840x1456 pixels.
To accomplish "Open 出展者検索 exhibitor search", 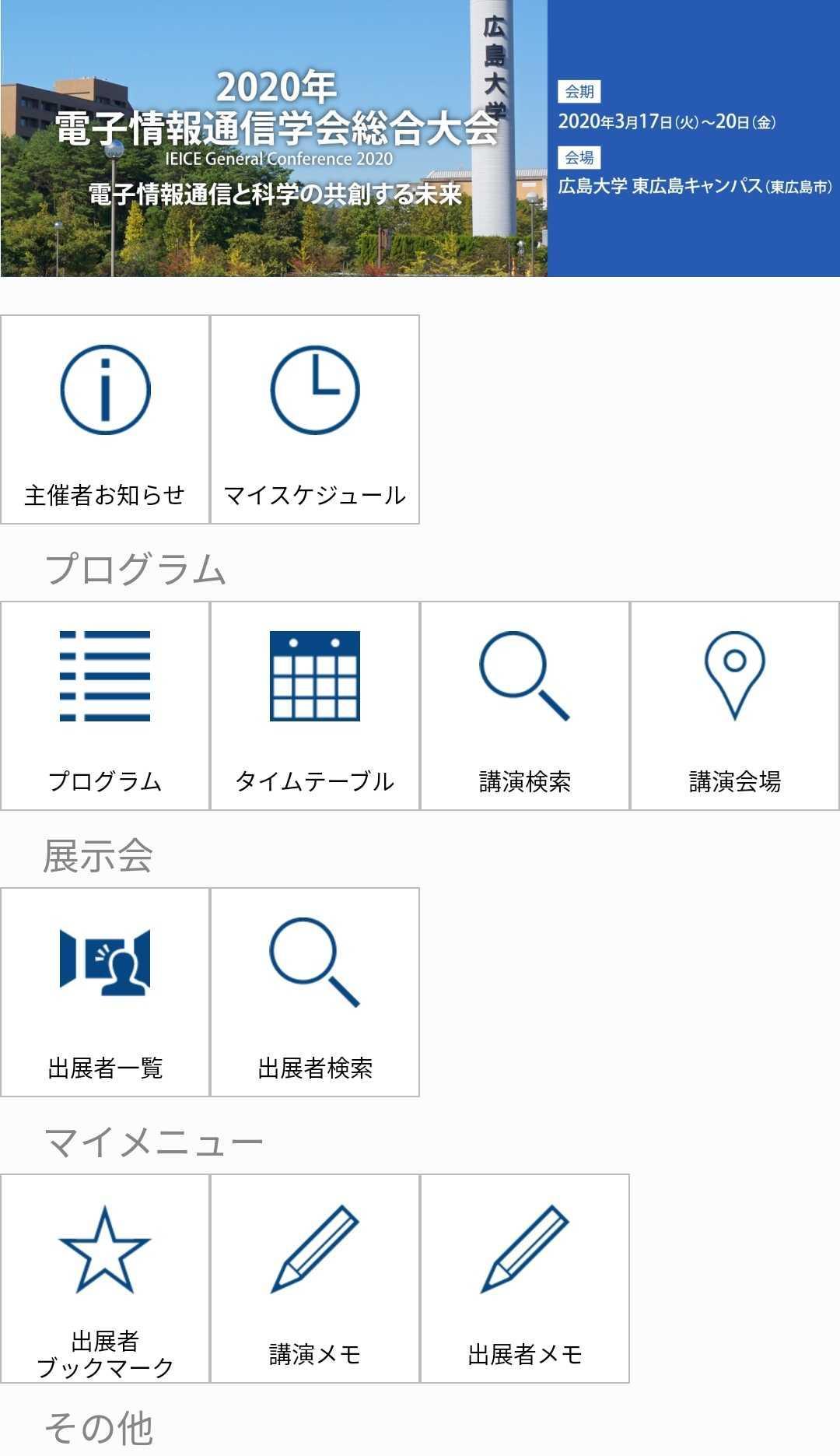I will point(315,992).
